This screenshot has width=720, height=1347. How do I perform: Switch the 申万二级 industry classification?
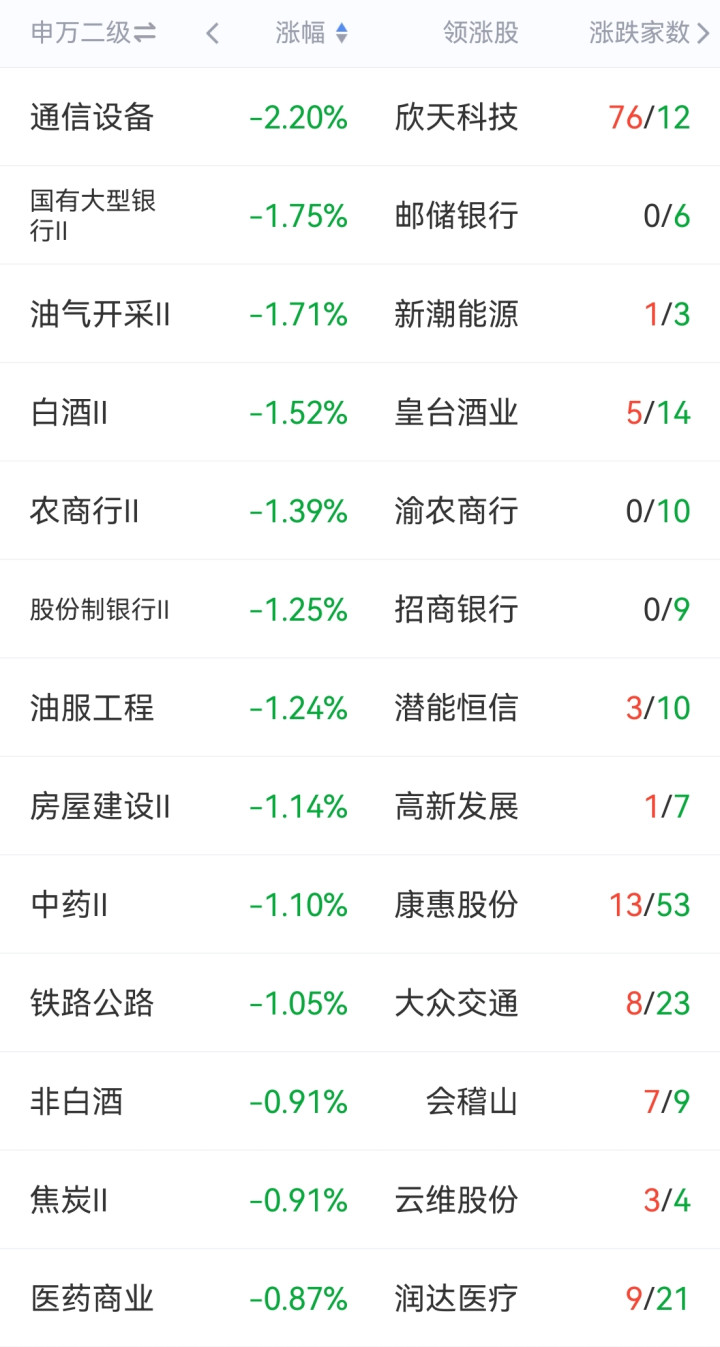click(93, 33)
